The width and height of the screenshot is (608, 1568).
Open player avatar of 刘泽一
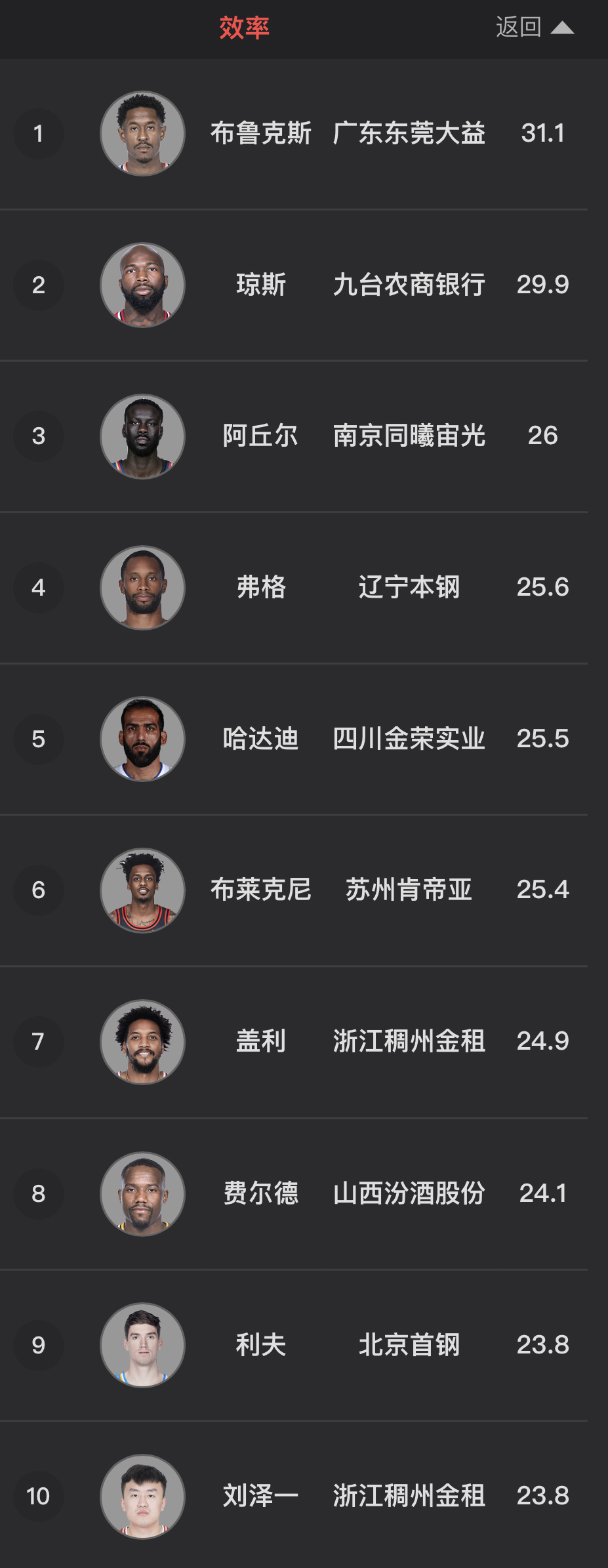coord(142,1496)
